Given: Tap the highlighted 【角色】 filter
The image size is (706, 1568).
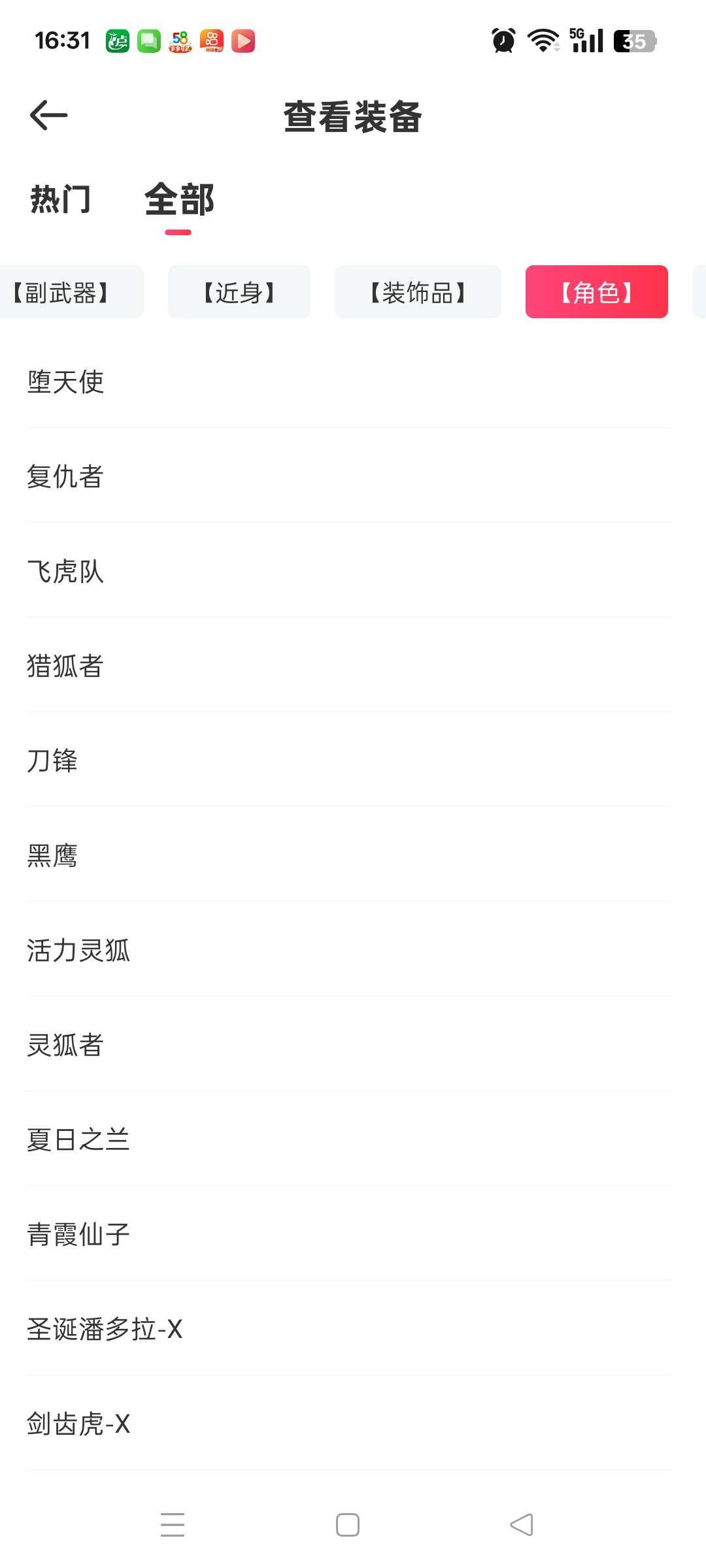Looking at the screenshot, I should (597, 292).
